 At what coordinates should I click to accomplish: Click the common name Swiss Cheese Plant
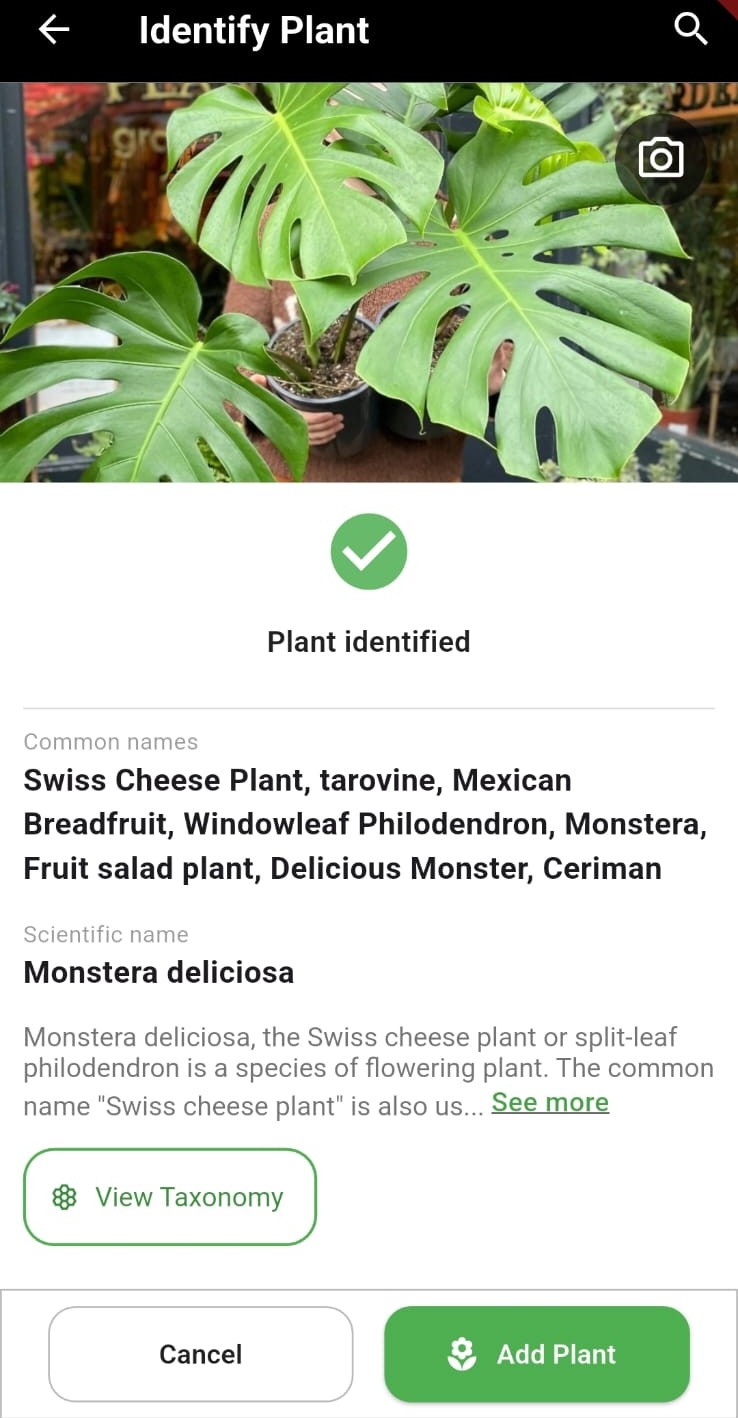[x=130, y=780]
